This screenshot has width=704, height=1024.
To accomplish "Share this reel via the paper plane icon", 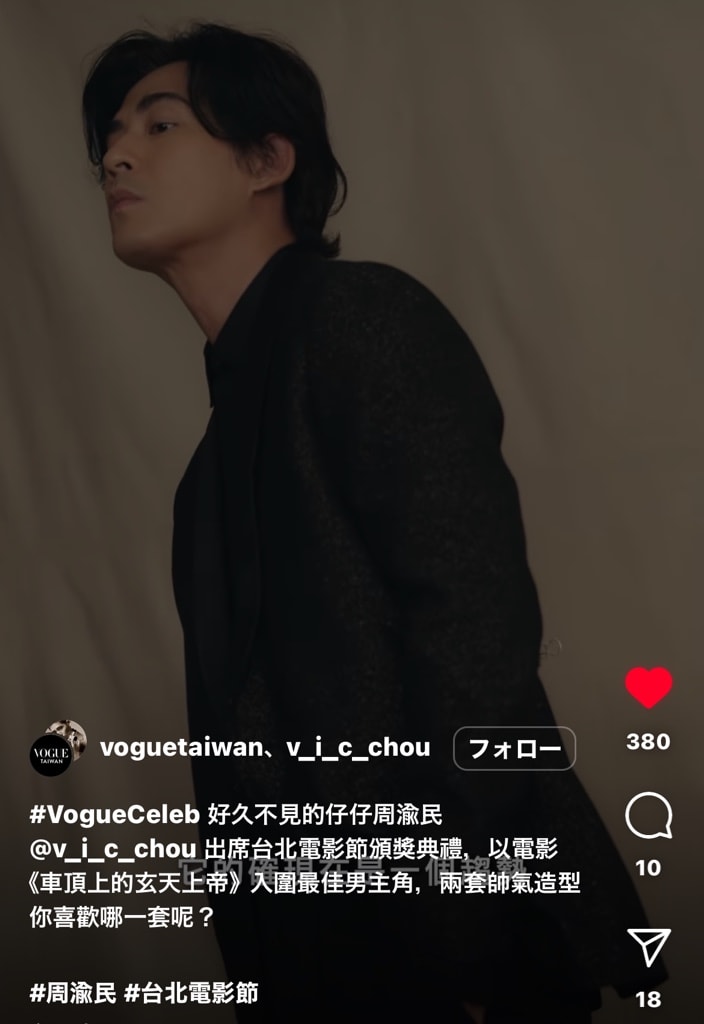I will (x=648, y=946).
